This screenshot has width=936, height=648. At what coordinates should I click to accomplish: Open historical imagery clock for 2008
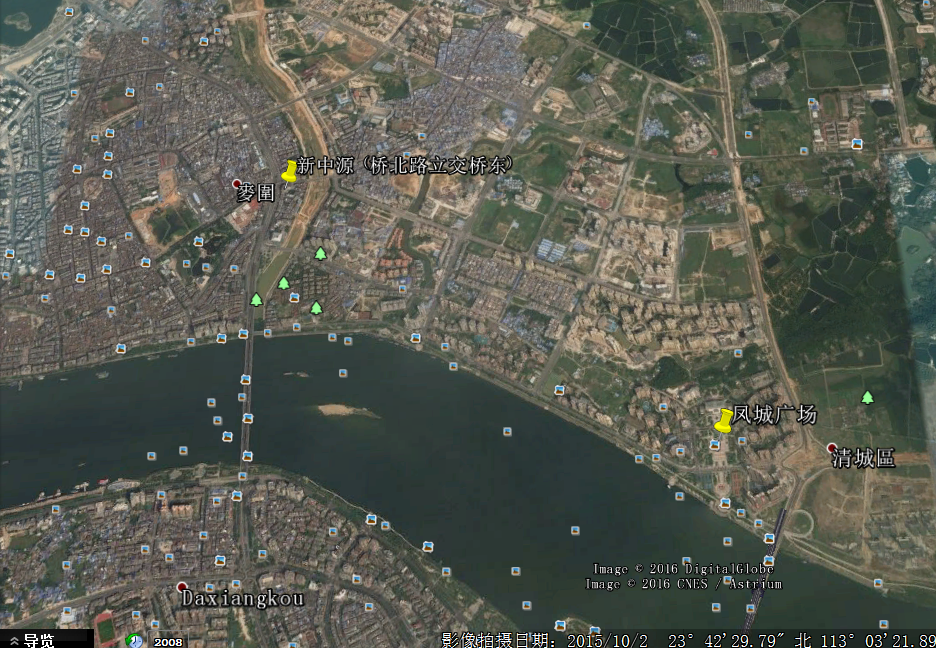(134, 640)
